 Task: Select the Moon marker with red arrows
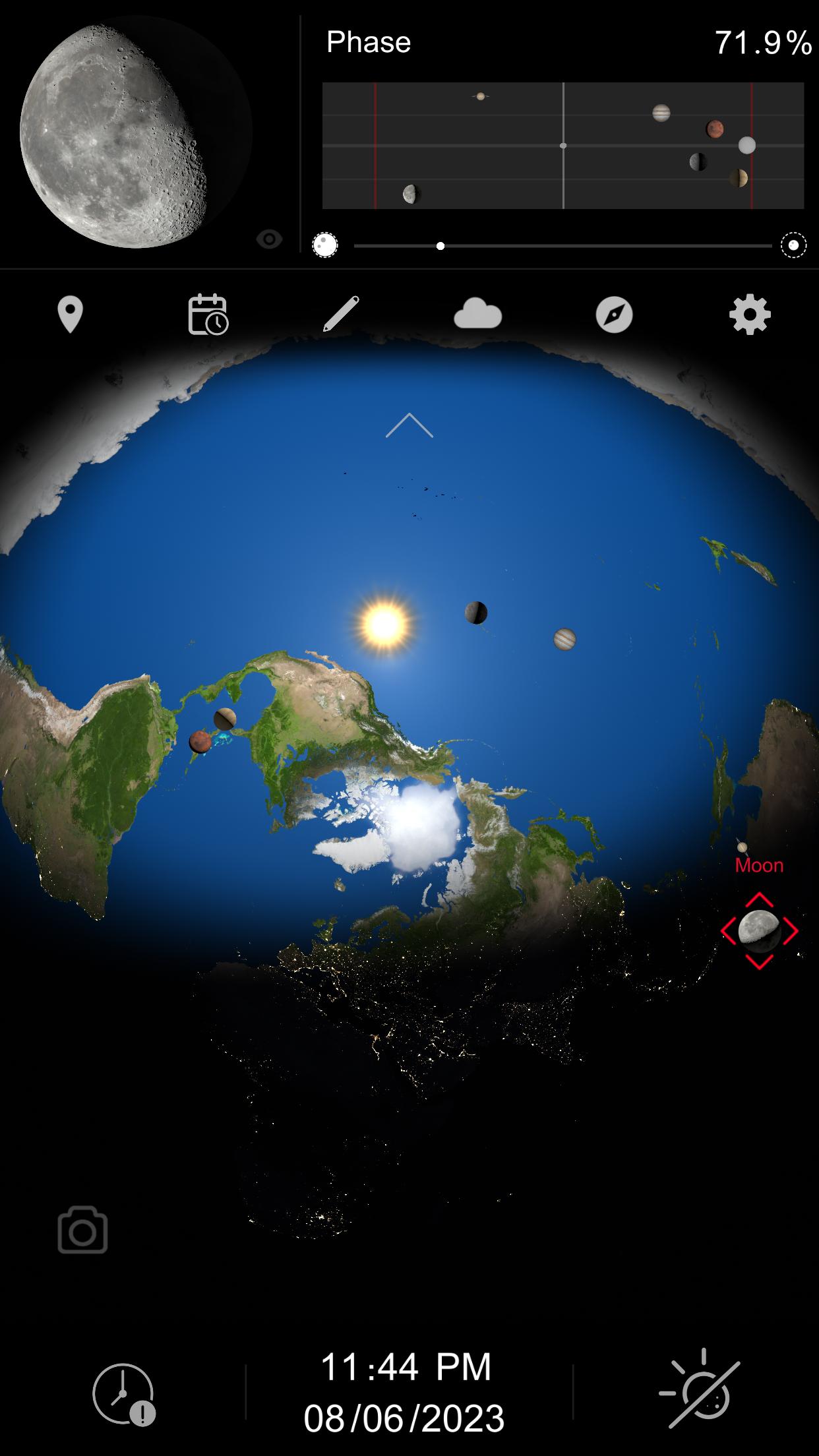tap(759, 930)
